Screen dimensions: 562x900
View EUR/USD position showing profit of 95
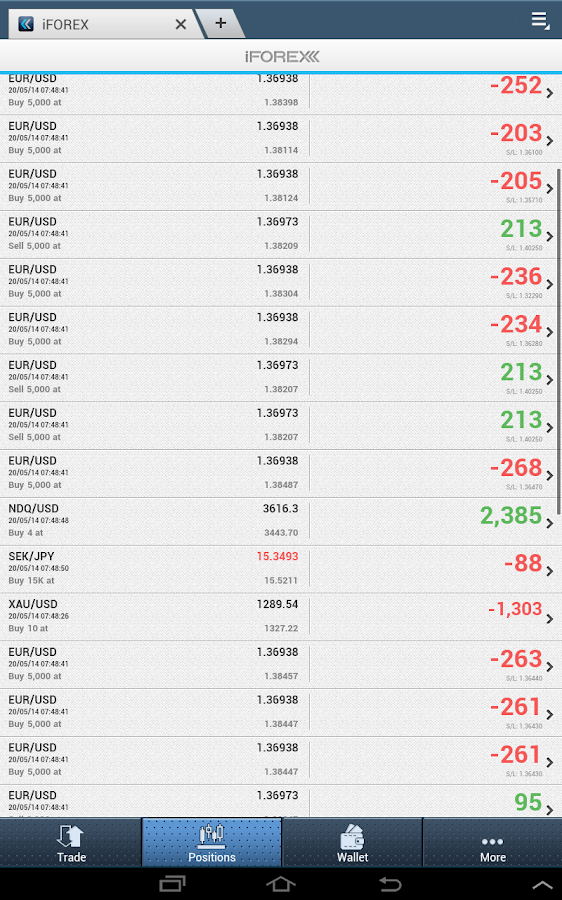coord(281,801)
